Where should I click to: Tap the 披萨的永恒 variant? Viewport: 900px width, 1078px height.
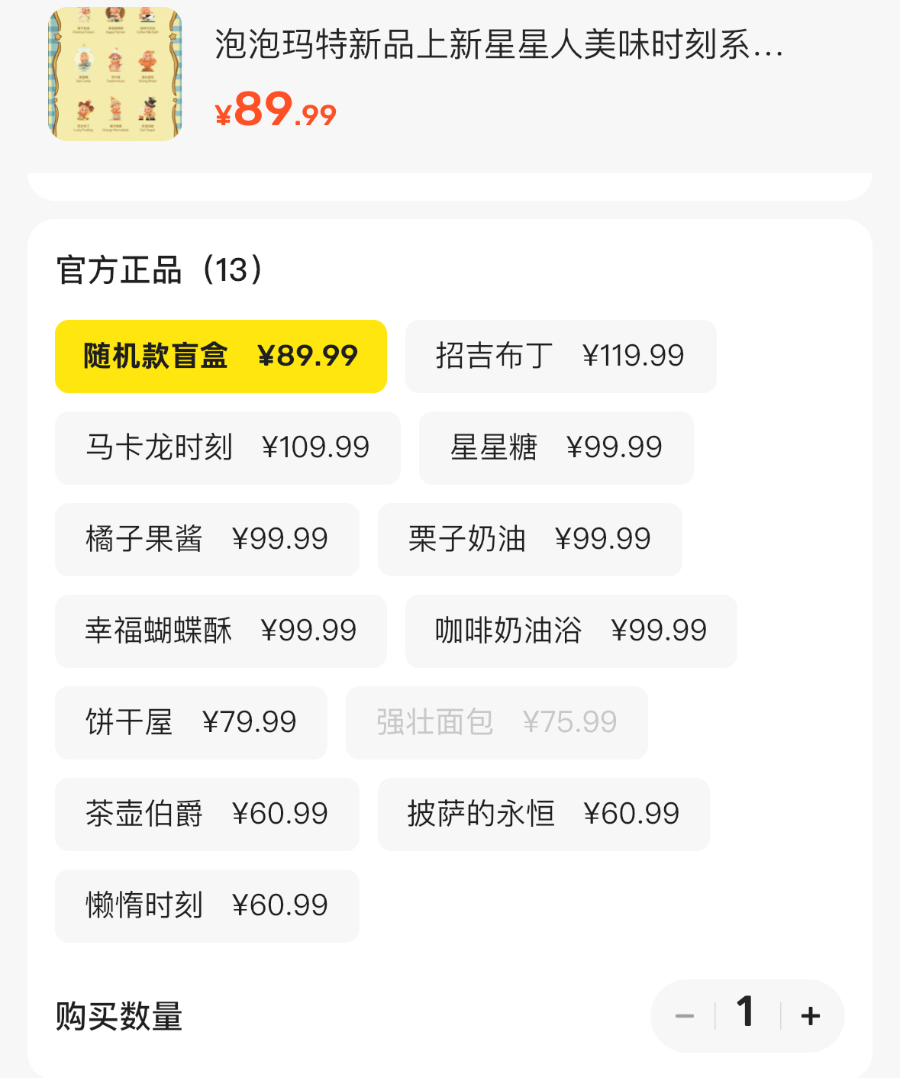[543, 814]
